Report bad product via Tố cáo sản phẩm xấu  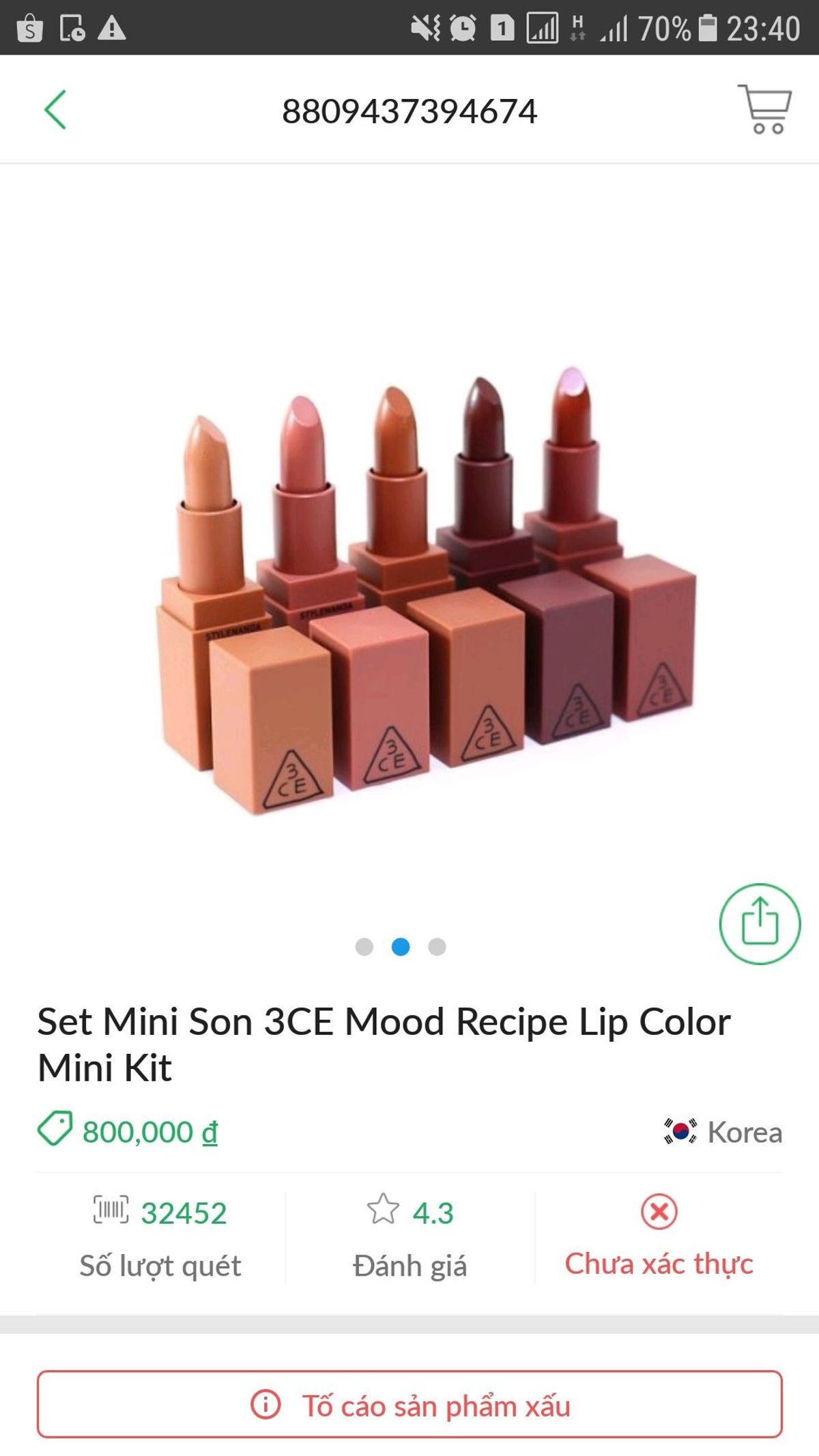[409, 1405]
